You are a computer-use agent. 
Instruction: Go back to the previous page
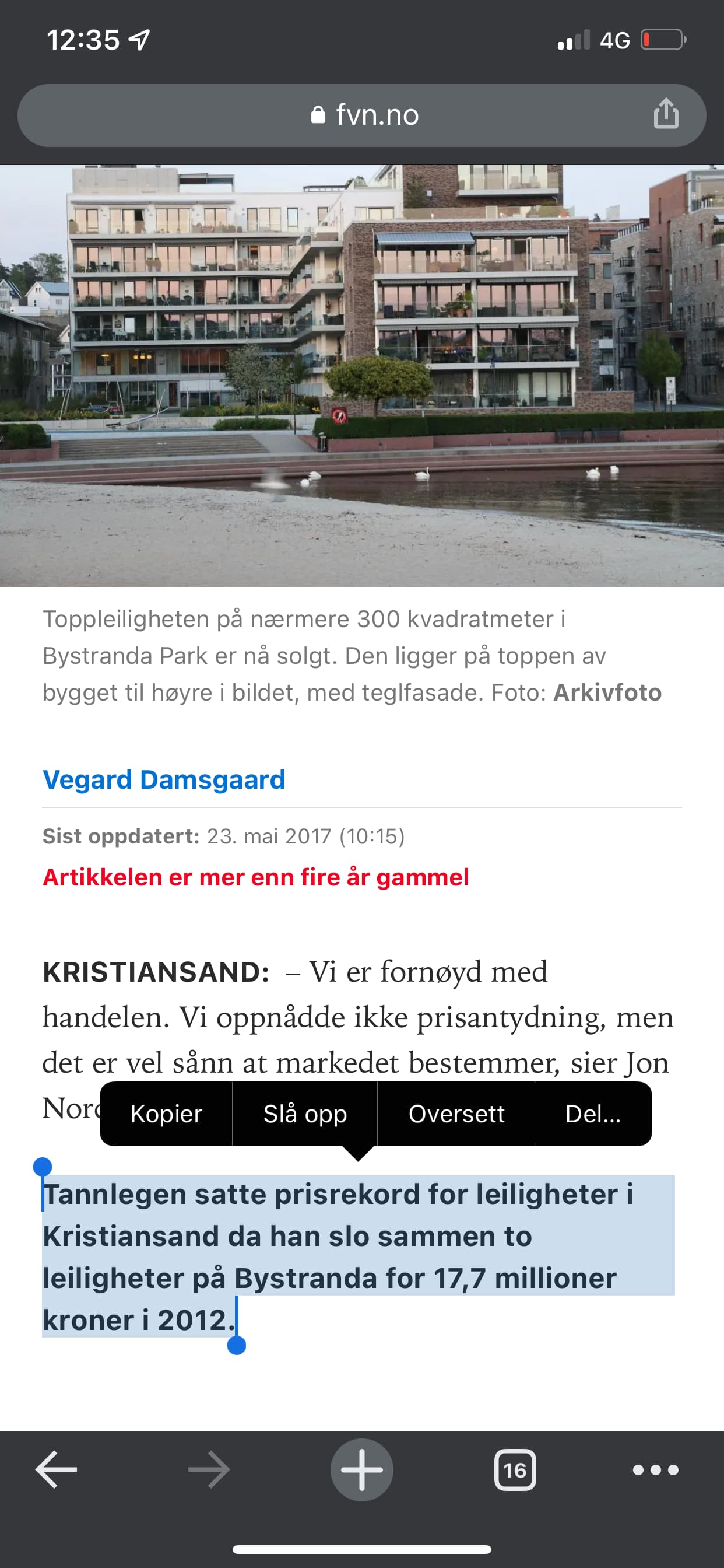coord(57,1469)
